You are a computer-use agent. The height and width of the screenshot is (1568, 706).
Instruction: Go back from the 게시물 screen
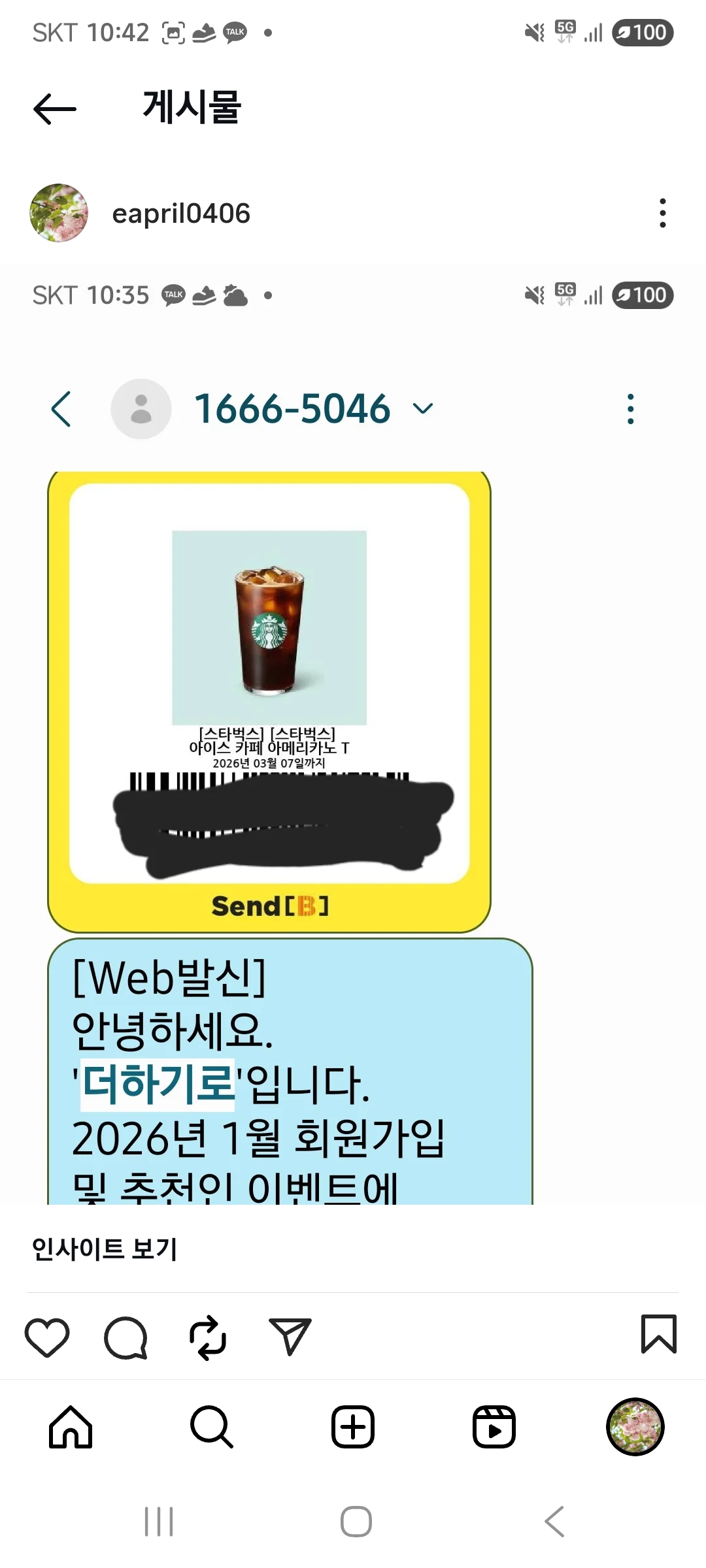(x=55, y=108)
